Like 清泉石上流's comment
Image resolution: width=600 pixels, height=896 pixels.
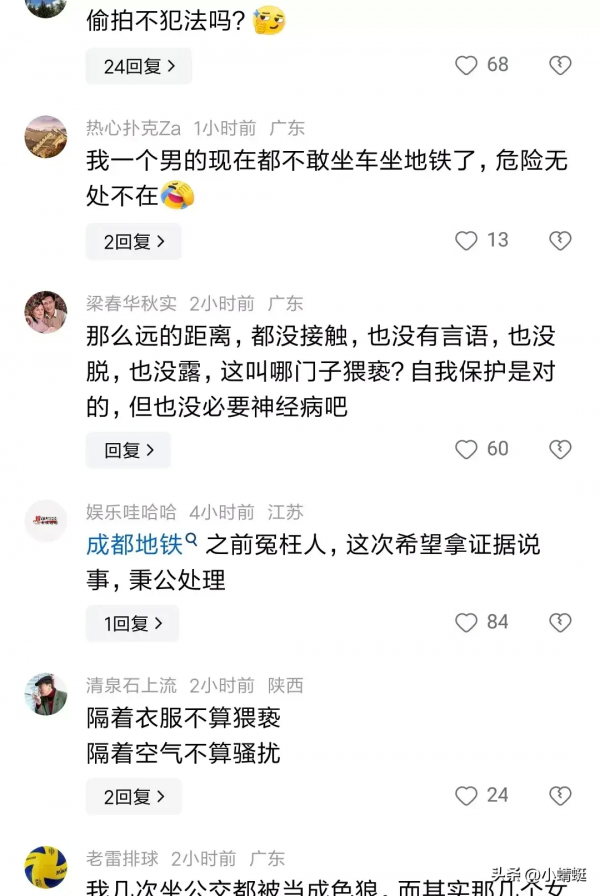click(467, 796)
